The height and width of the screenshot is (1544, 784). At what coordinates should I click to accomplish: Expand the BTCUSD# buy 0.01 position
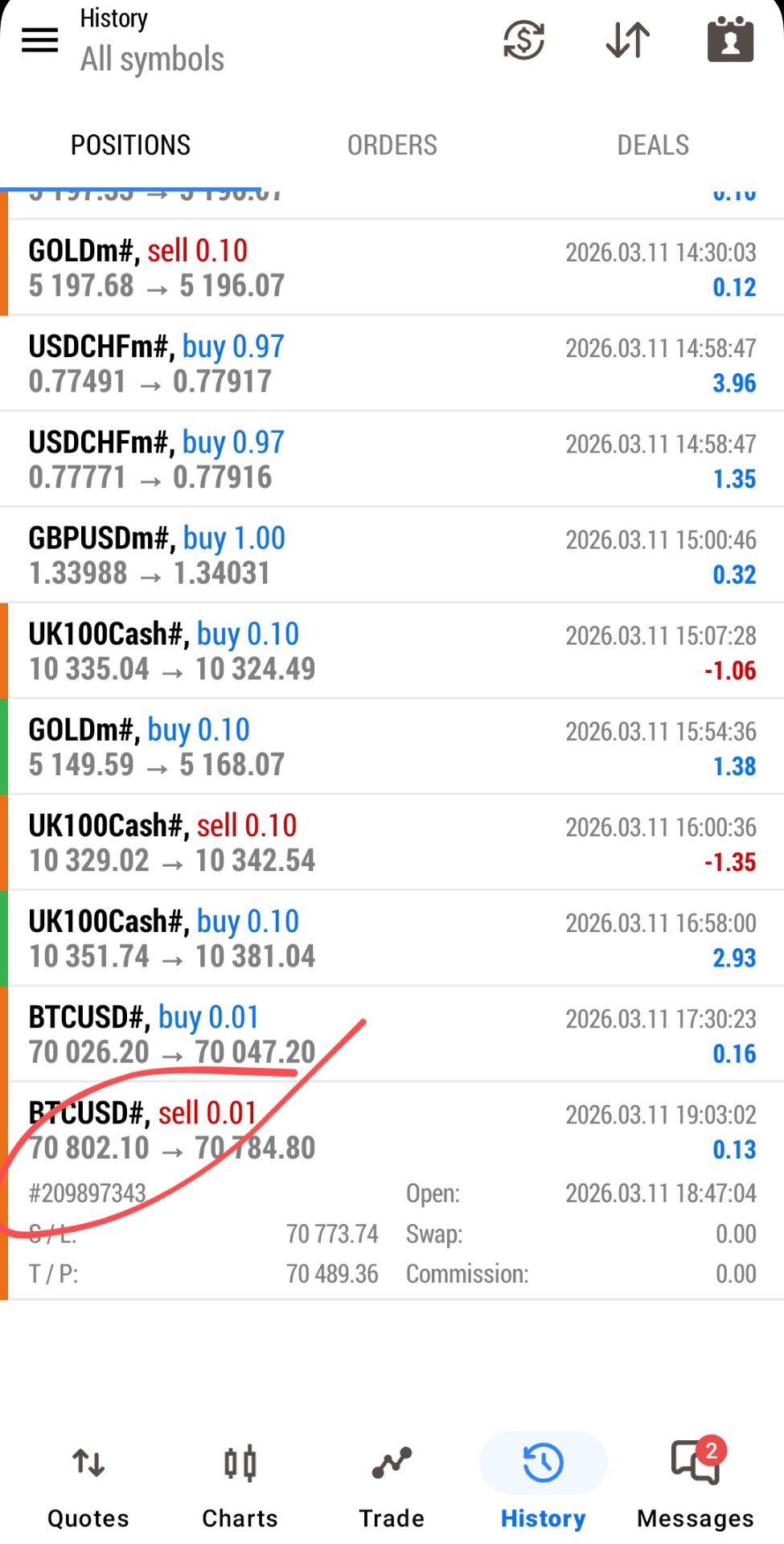coord(392,1033)
